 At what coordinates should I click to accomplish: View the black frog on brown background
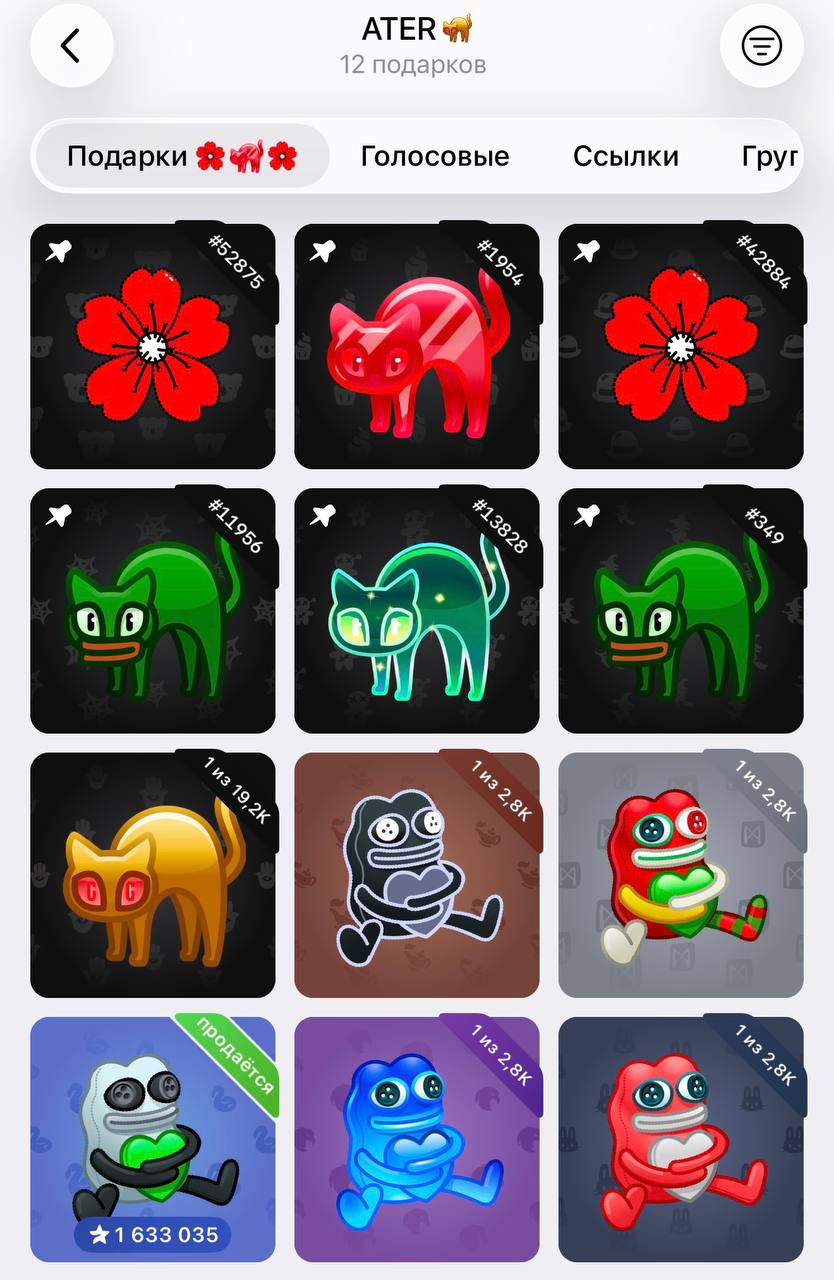coord(417,875)
